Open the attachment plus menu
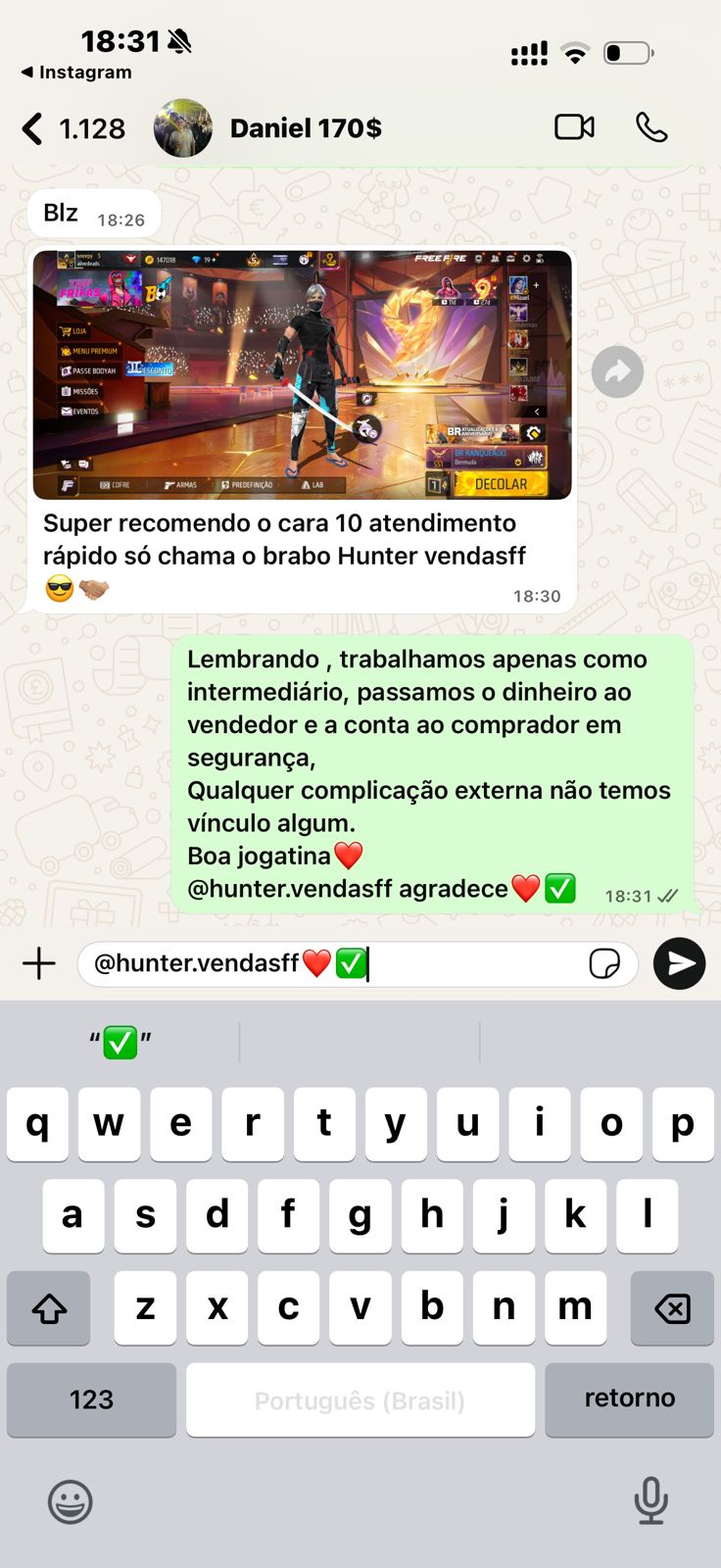Image resolution: width=721 pixels, height=1568 pixels. (x=39, y=963)
